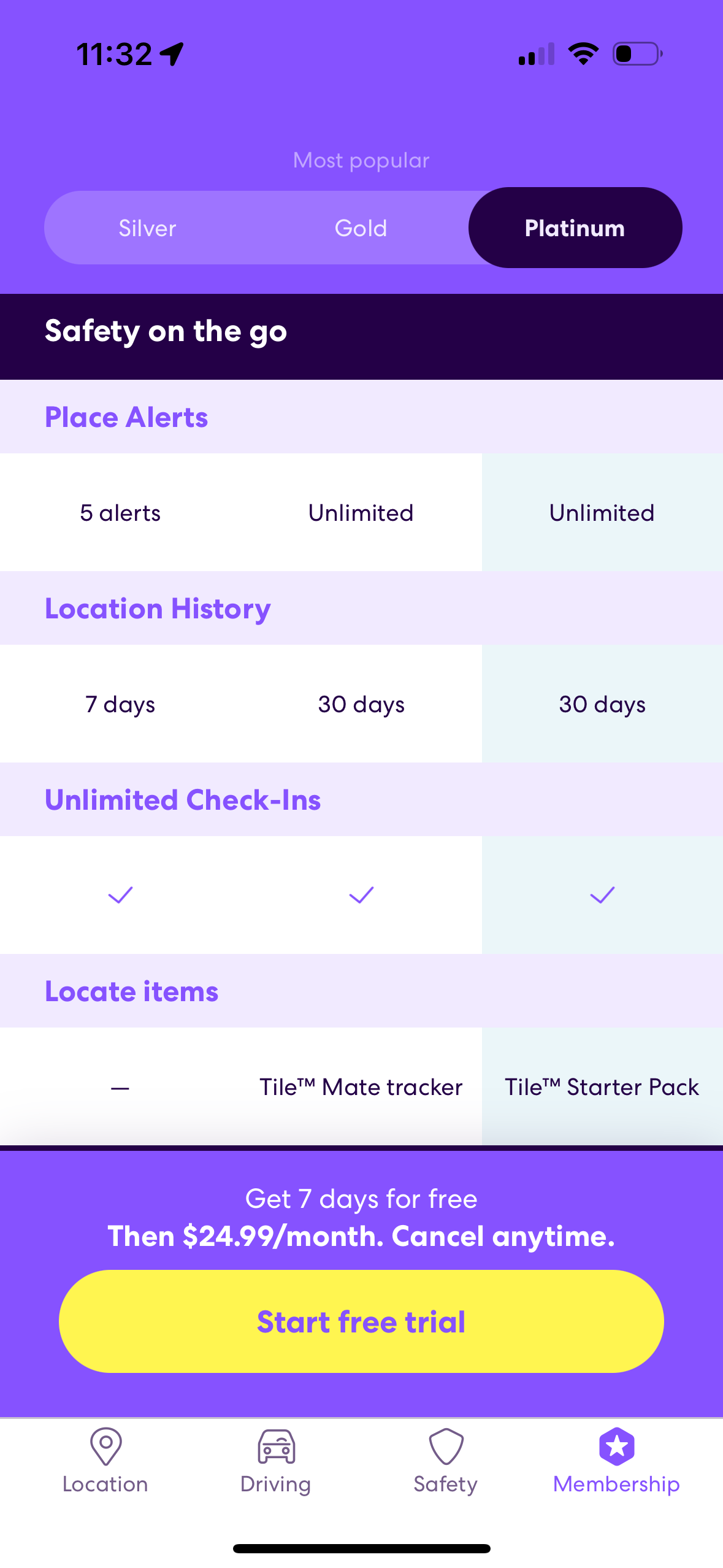Tap the Start free trial button
This screenshot has height=1568, width=723.
(x=361, y=1322)
